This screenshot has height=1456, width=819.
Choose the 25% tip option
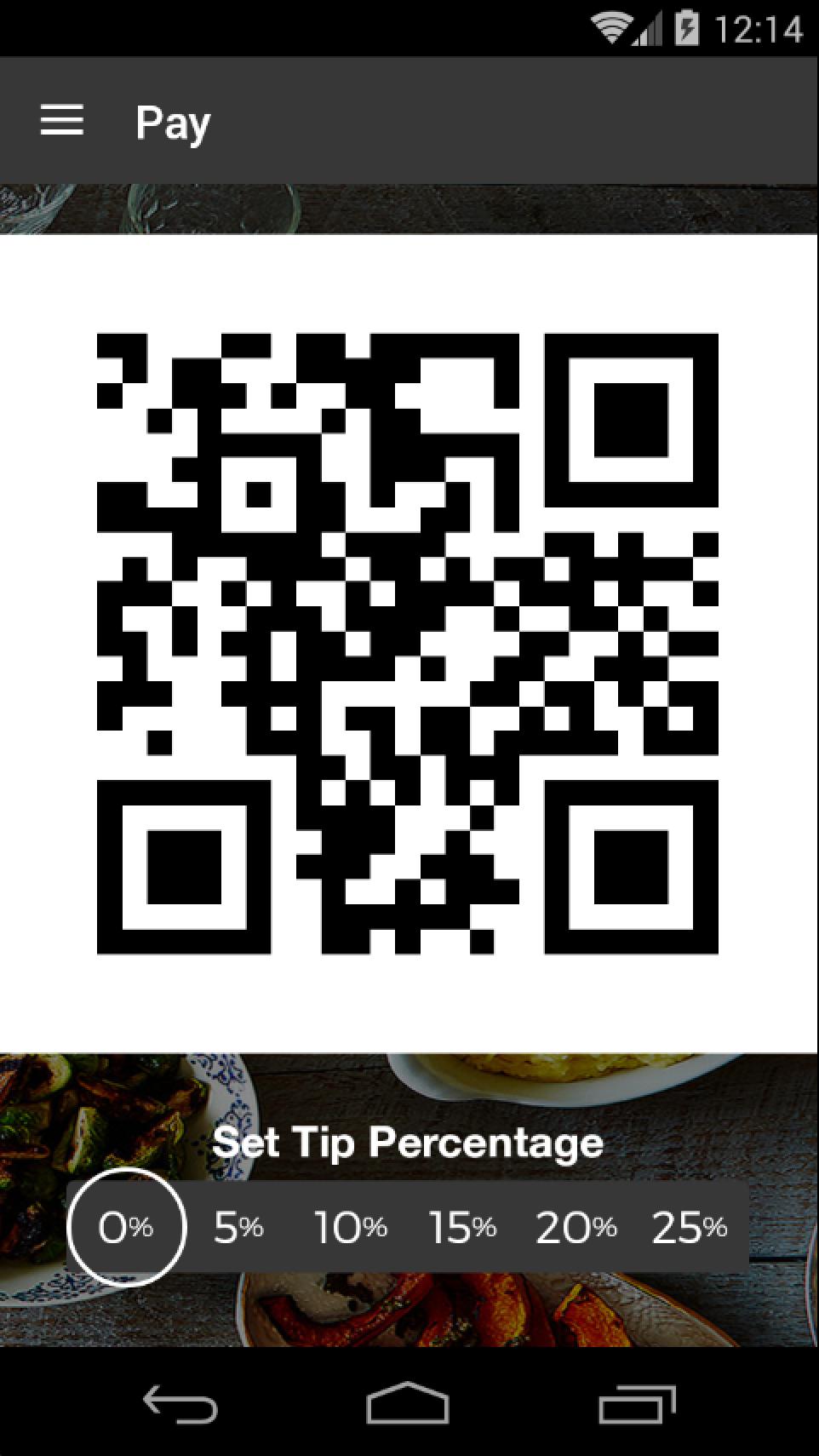689,1227
